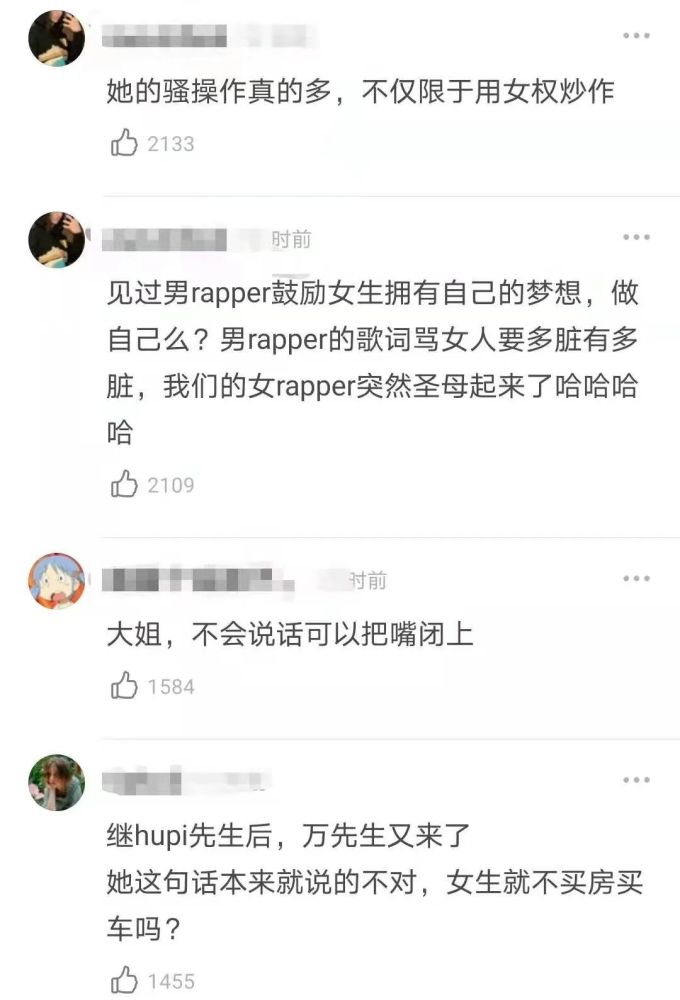View the profile avatar of the 继hupi先生后 commenter
Screen dimensions: 680x1000
click(x=57, y=782)
